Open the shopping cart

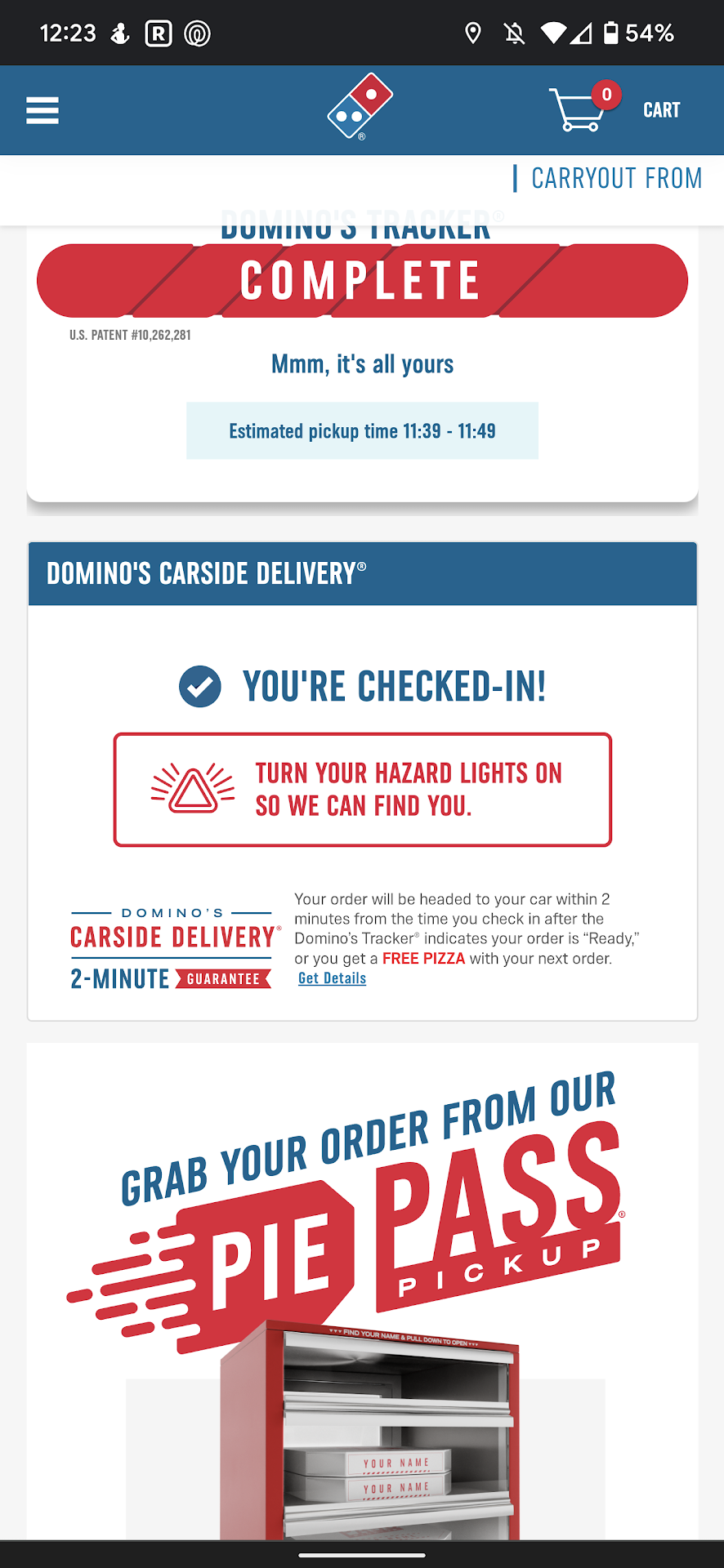pyautogui.click(x=615, y=110)
